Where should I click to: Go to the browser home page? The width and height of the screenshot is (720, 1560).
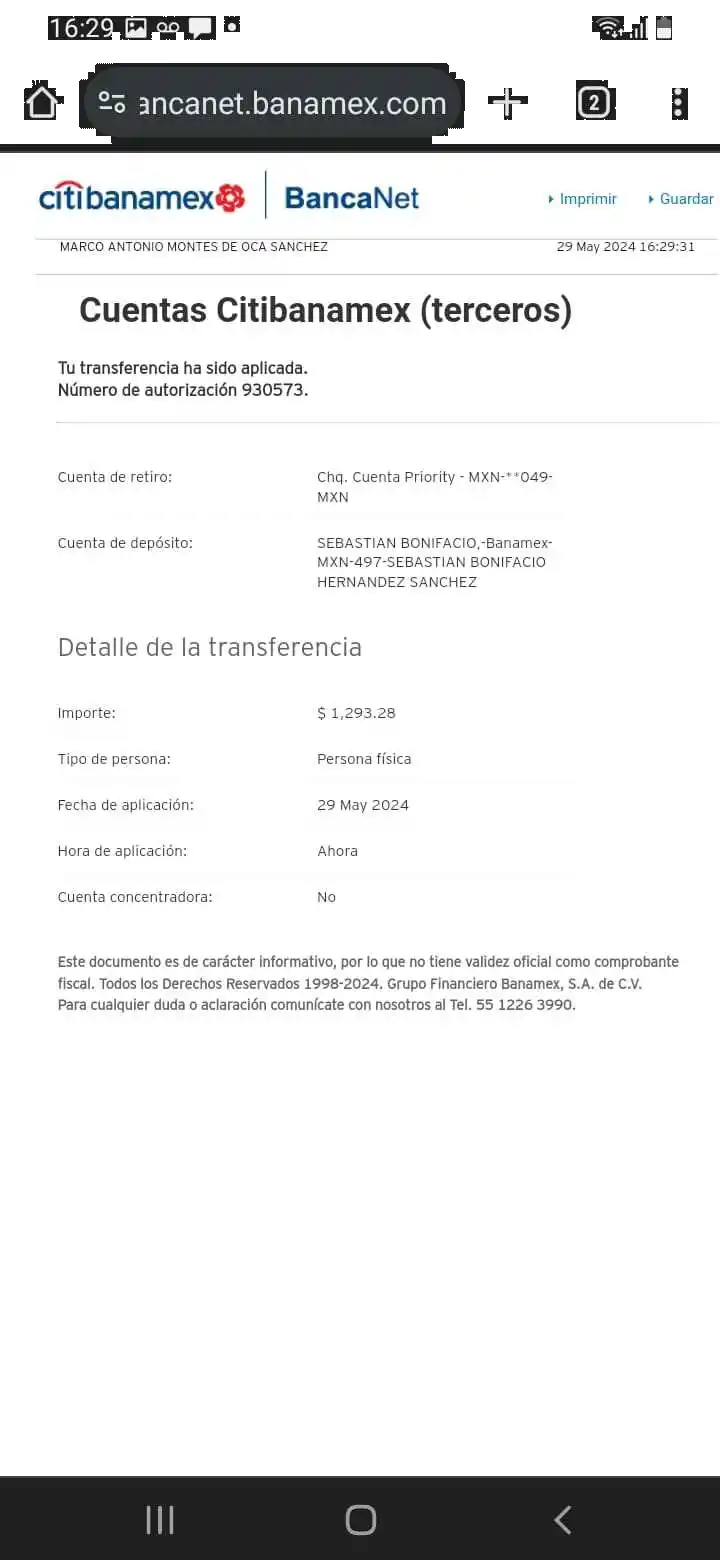click(x=41, y=102)
